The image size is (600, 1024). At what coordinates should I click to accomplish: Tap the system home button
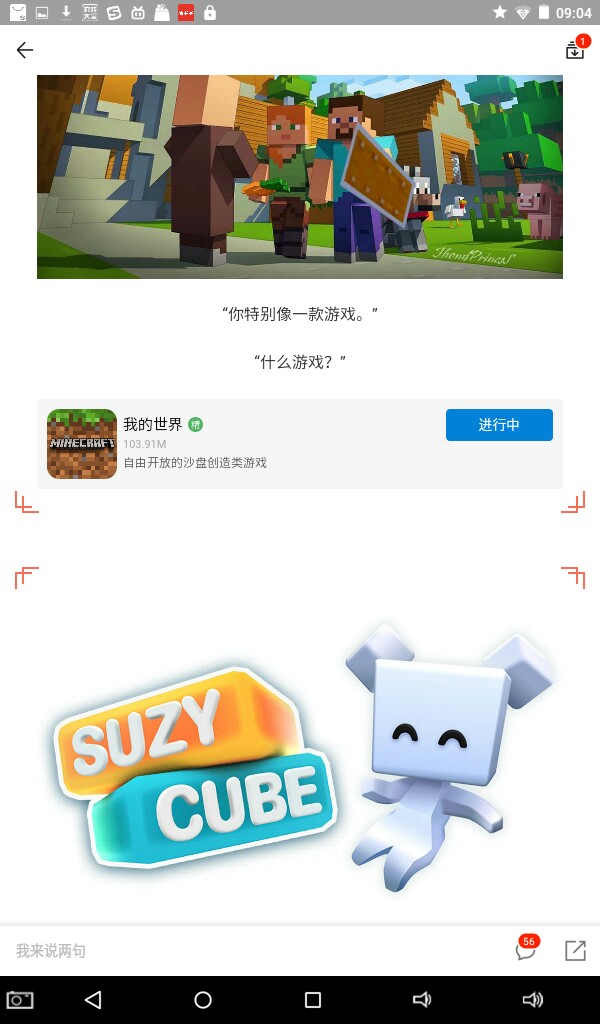tap(203, 1000)
